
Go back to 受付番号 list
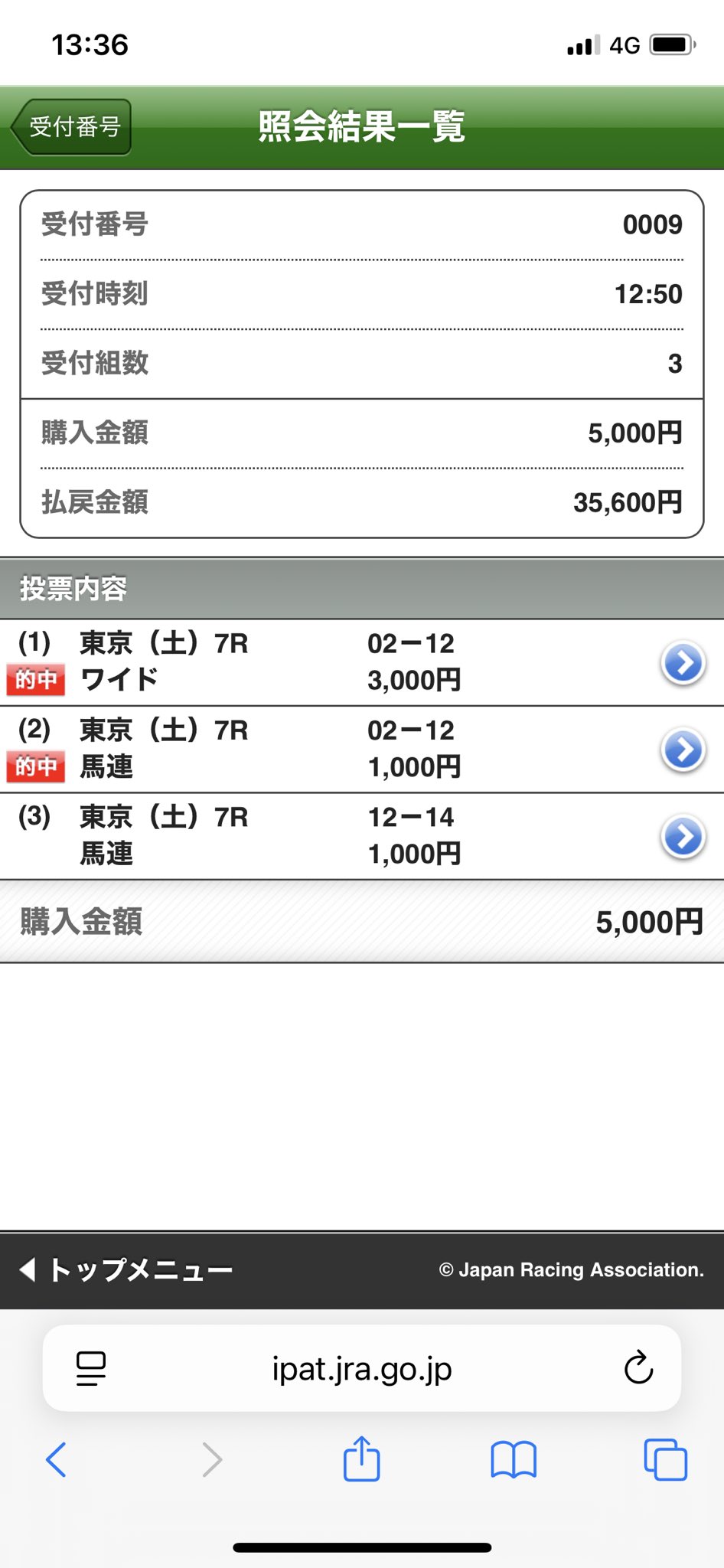tap(71, 127)
